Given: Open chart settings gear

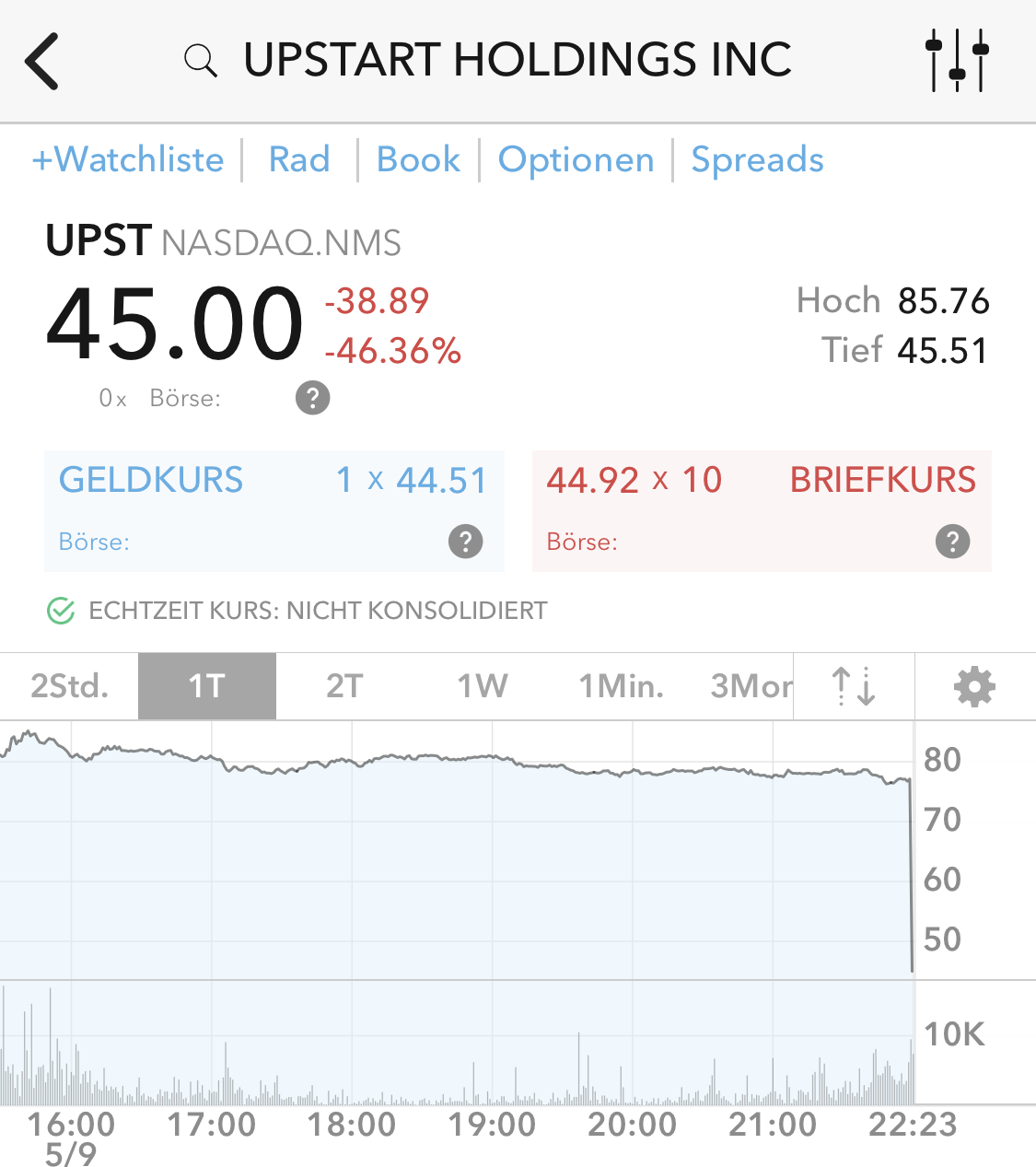Looking at the screenshot, I should [x=974, y=686].
